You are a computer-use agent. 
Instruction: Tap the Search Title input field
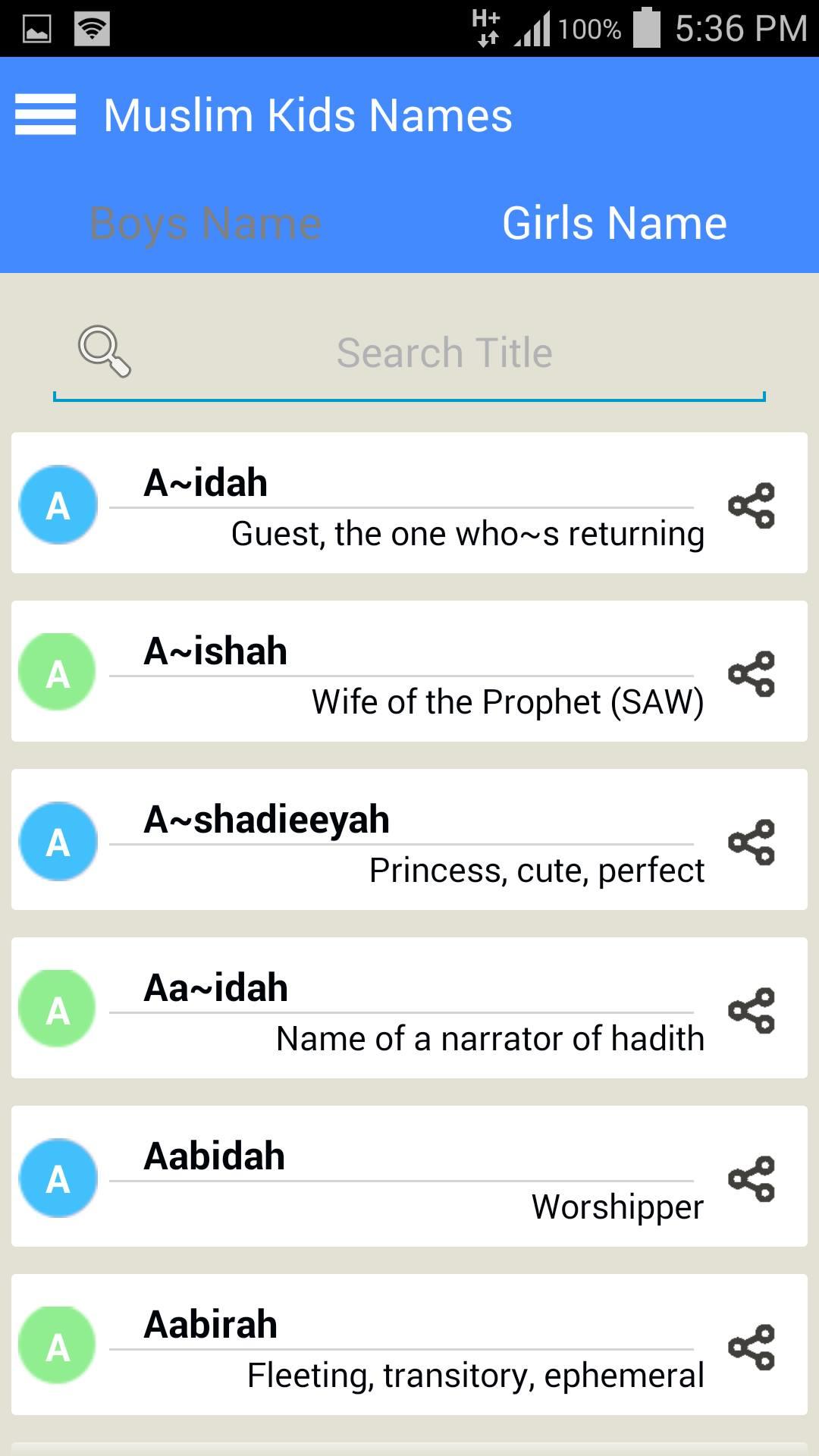tap(444, 353)
